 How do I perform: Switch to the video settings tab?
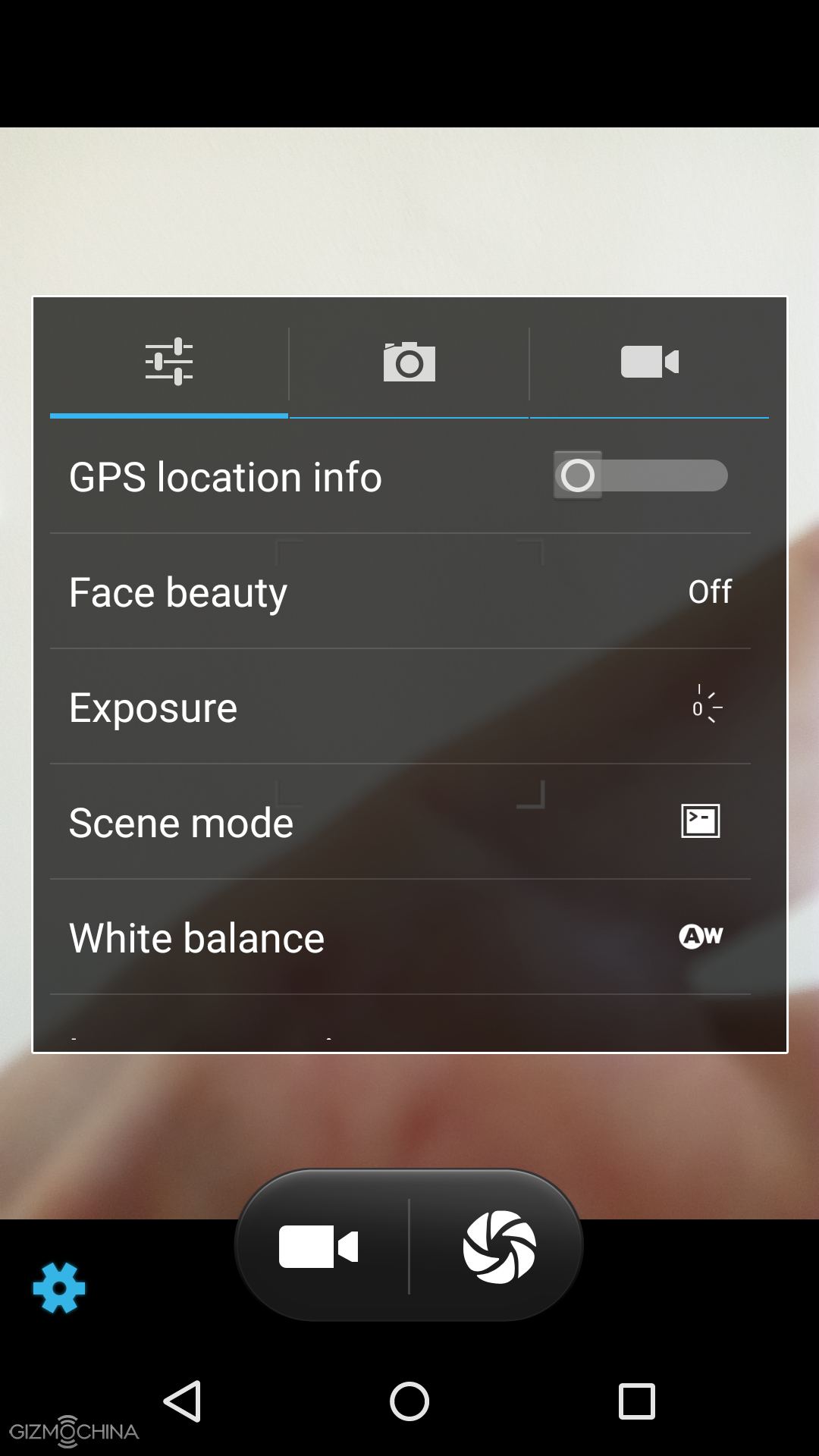coord(649,362)
